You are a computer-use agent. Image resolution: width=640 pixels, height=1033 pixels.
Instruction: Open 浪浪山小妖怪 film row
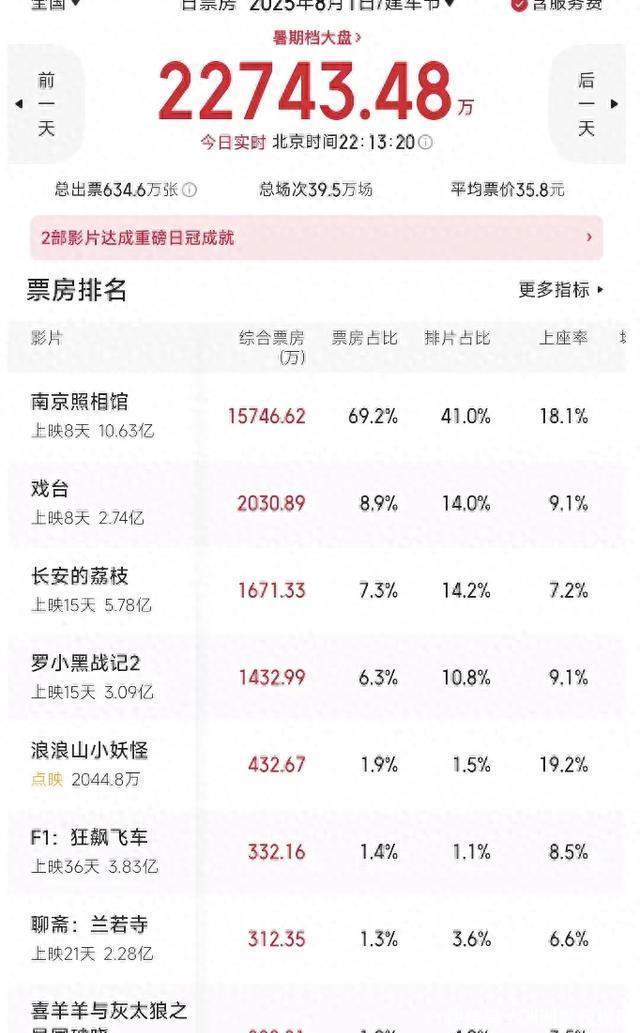[316, 764]
